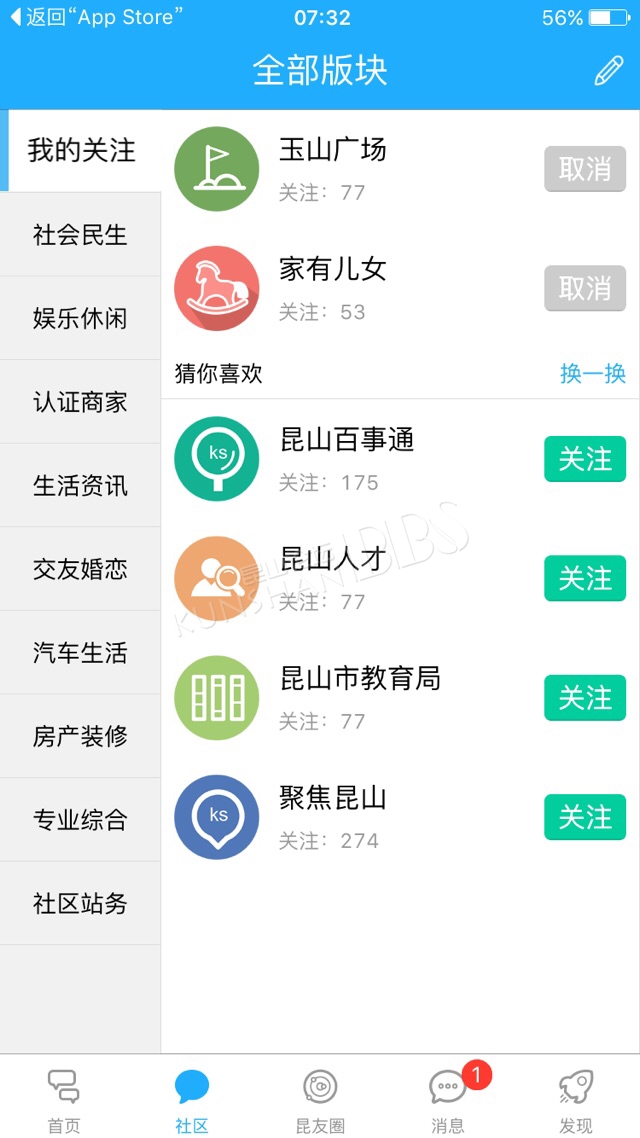Follow 昆山人才 board

click(x=585, y=578)
